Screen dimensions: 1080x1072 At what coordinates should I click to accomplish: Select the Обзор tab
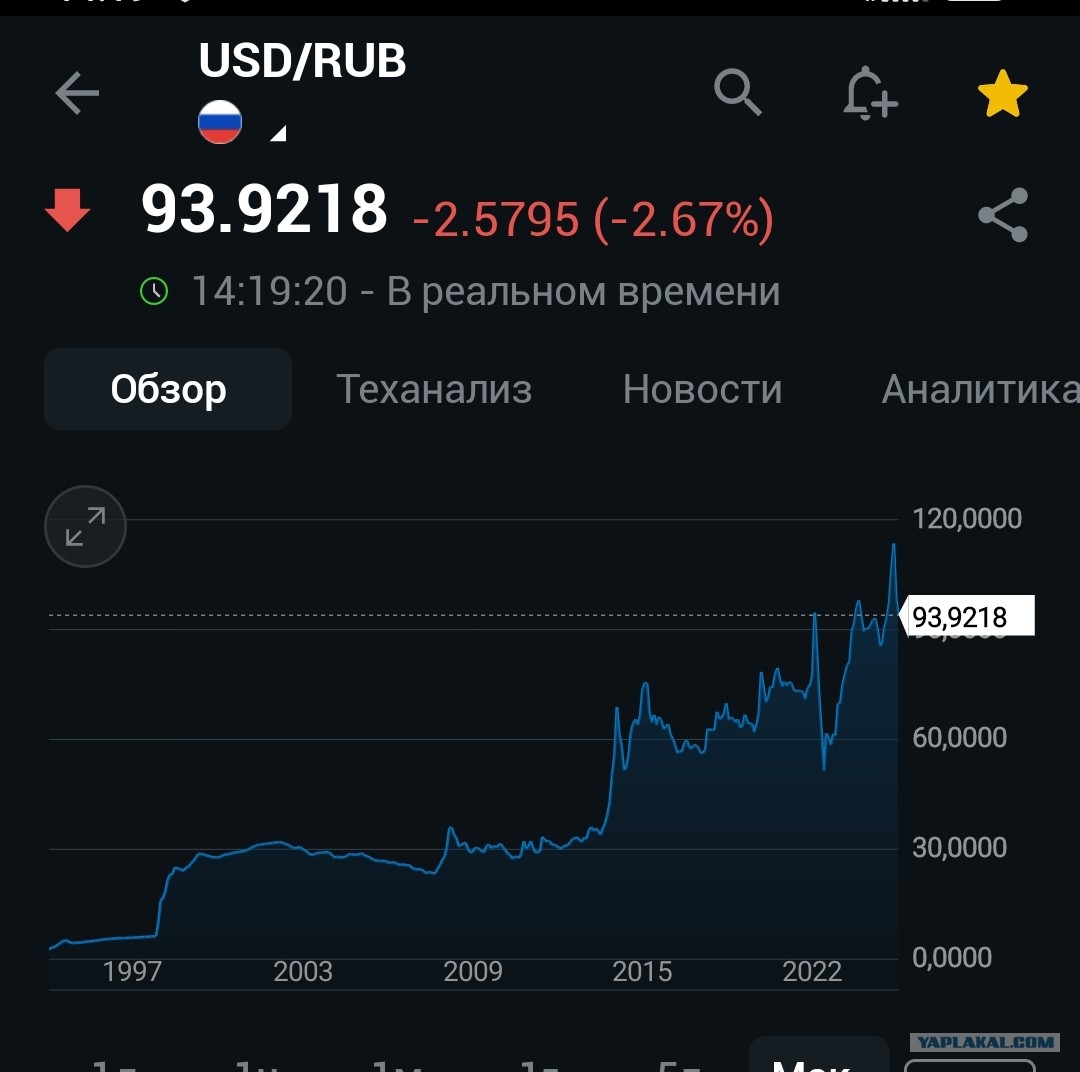point(168,389)
